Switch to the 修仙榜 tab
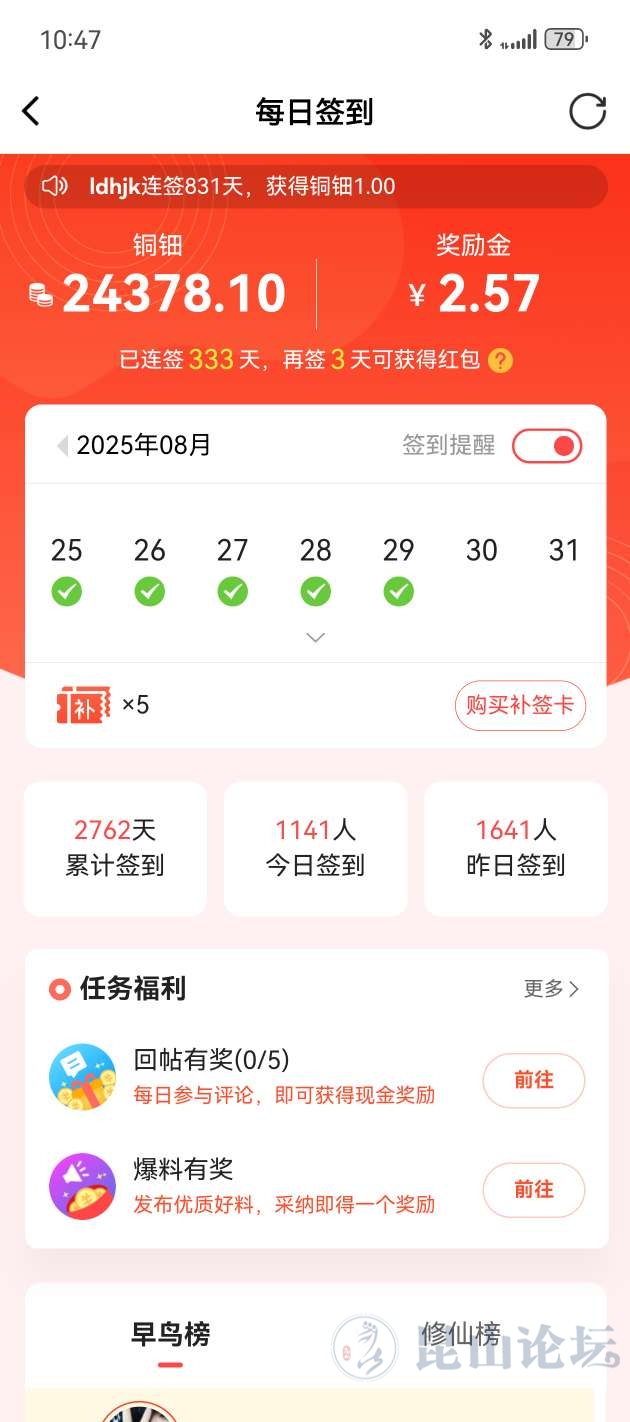Viewport: 630px width, 1422px height. click(x=460, y=1334)
